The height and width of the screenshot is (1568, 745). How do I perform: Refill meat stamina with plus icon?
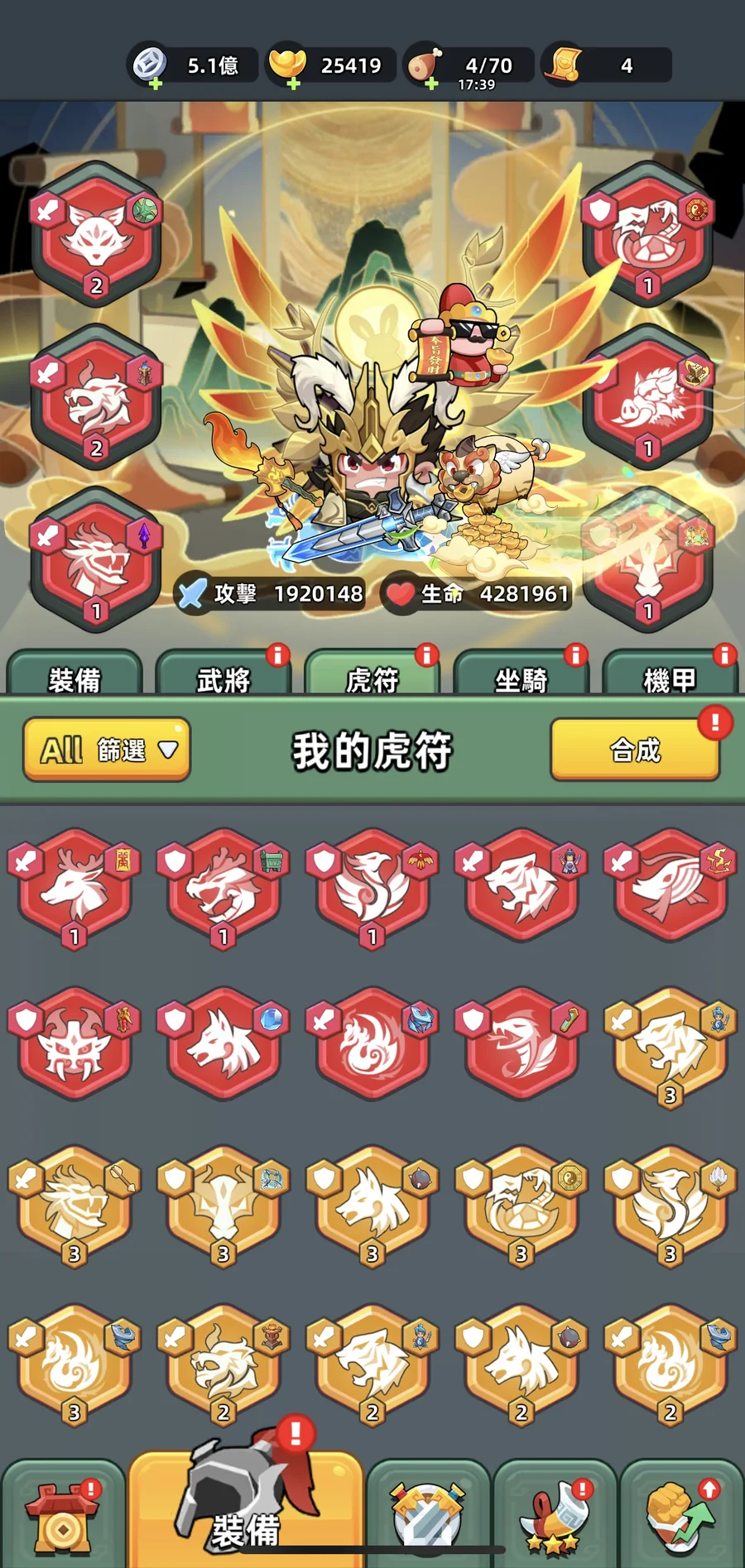(x=430, y=84)
